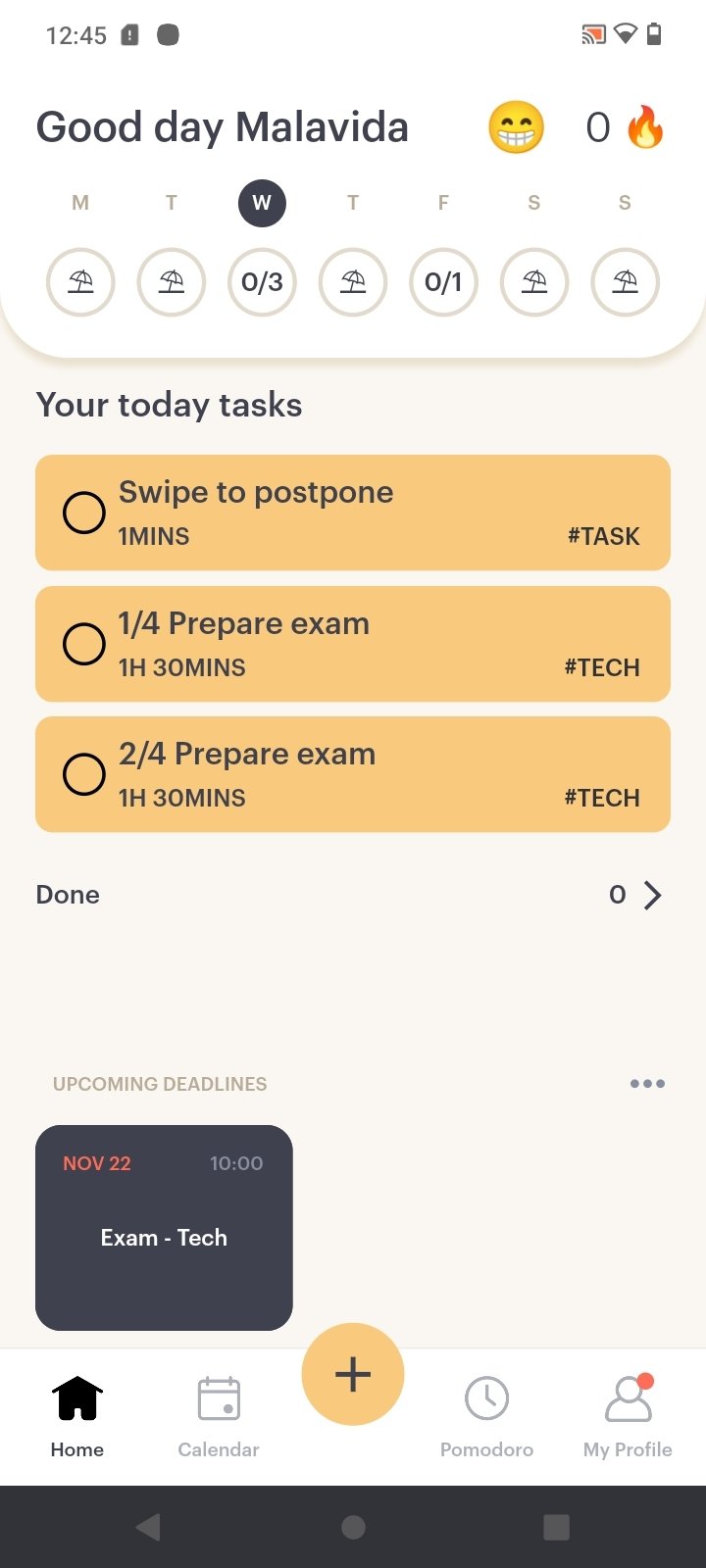Go to My Profile tab
Screen dimensions: 706x1568
point(628,1417)
